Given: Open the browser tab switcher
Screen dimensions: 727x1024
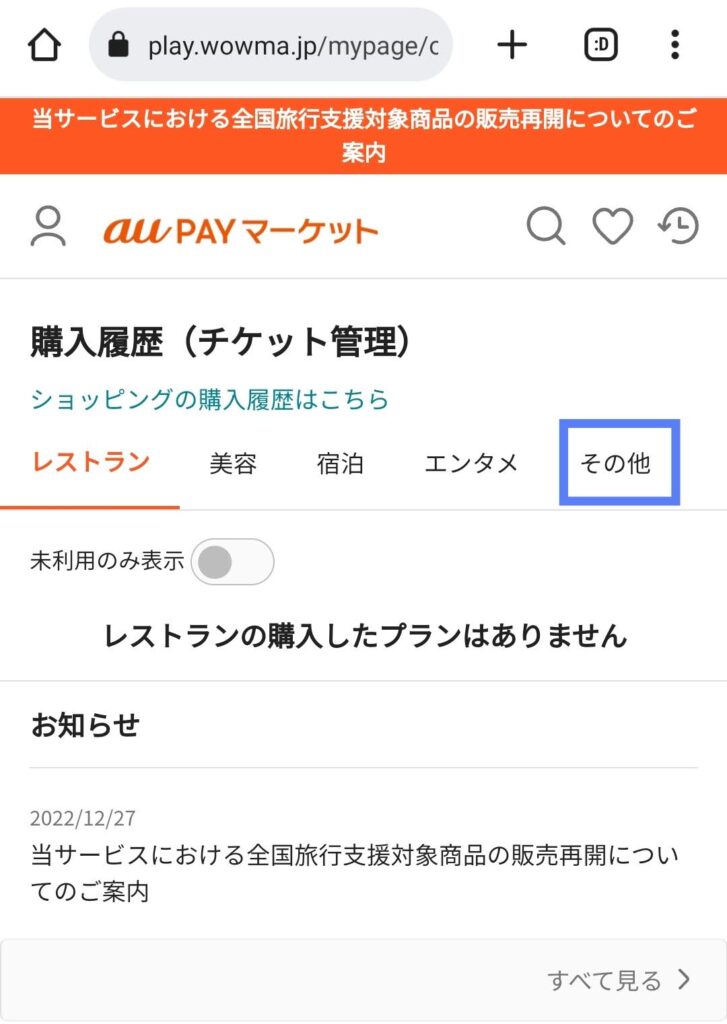Looking at the screenshot, I should pyautogui.click(x=601, y=45).
